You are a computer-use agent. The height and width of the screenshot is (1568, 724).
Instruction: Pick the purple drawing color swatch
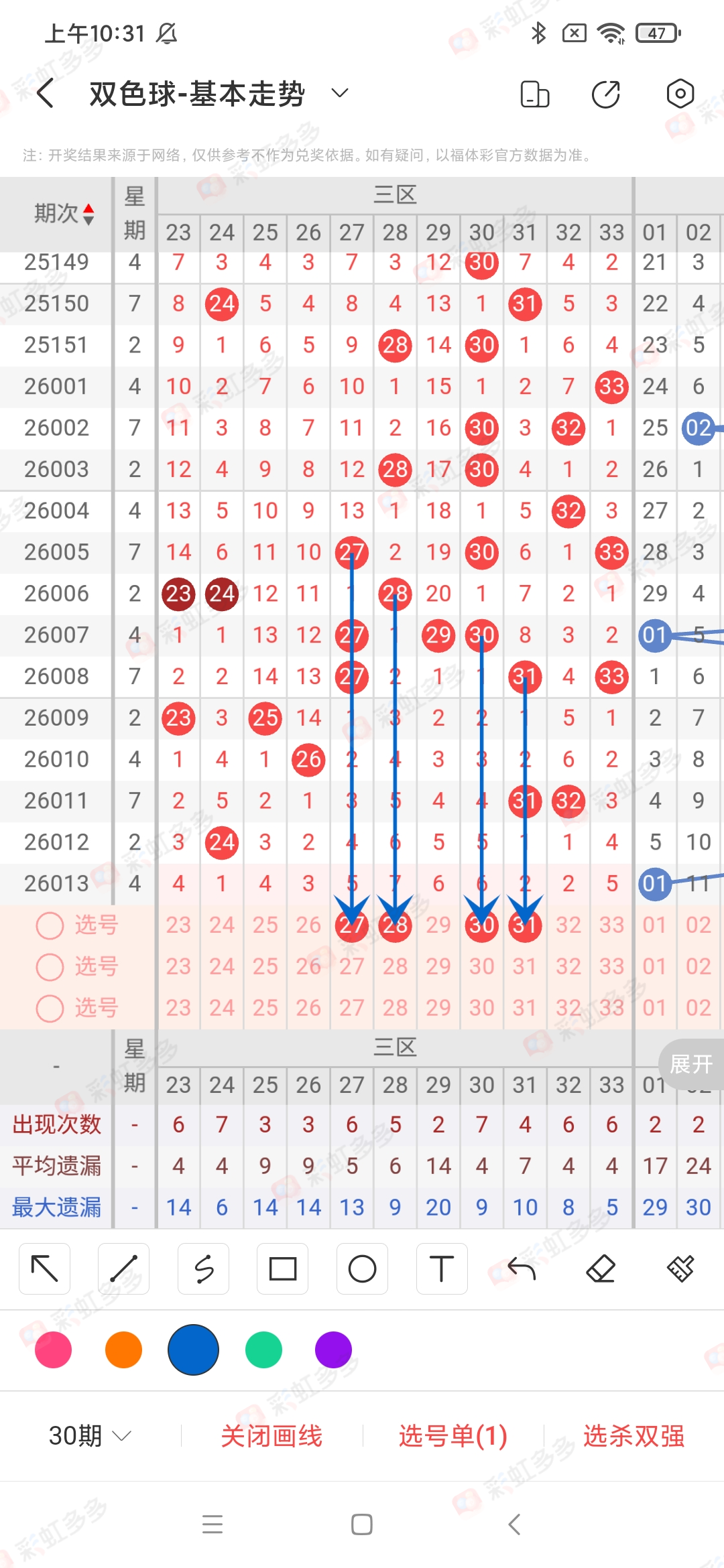tap(333, 1350)
